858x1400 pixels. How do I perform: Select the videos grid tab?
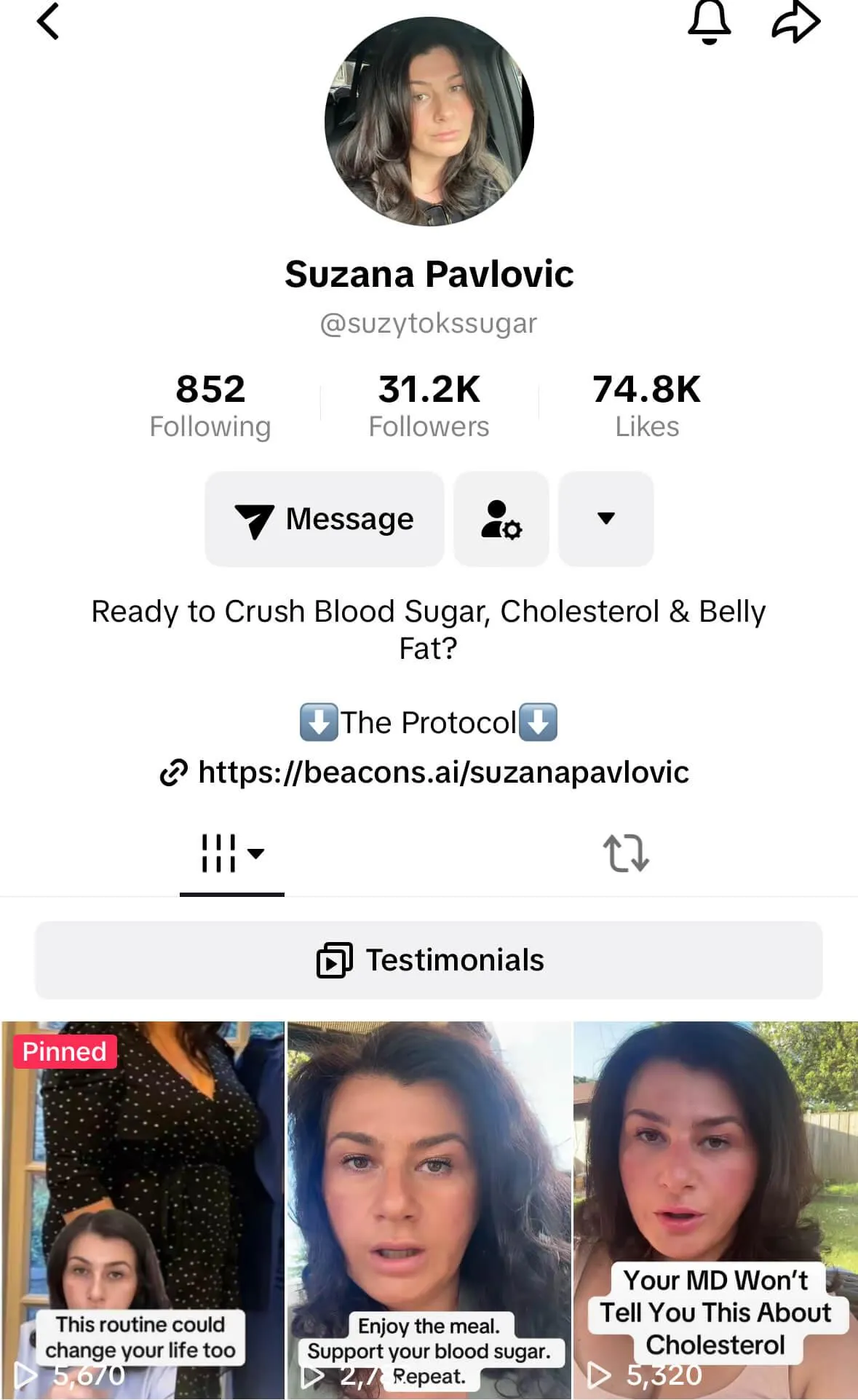click(x=232, y=853)
